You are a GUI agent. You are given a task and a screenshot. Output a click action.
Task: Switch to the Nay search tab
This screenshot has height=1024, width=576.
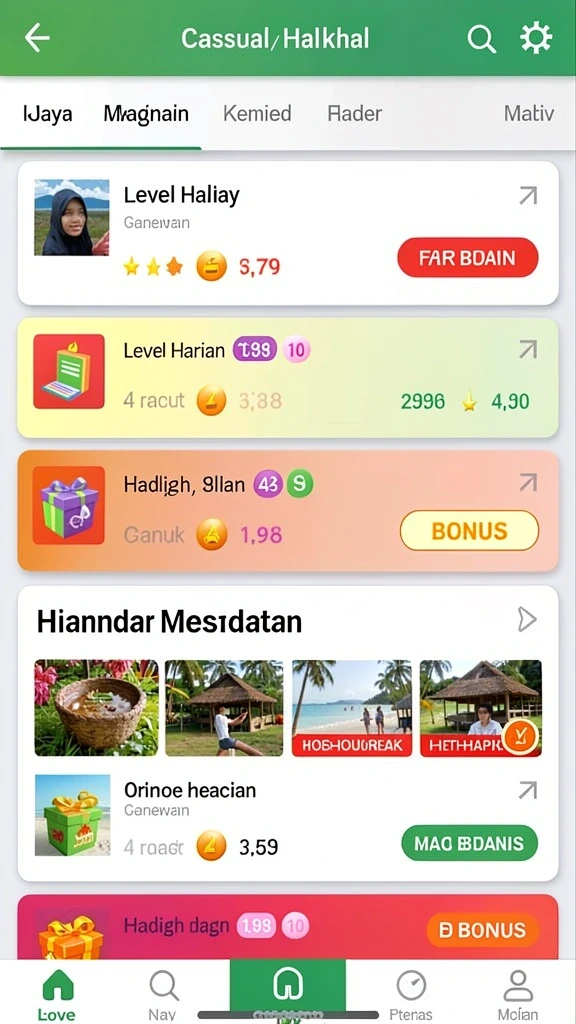[163, 992]
